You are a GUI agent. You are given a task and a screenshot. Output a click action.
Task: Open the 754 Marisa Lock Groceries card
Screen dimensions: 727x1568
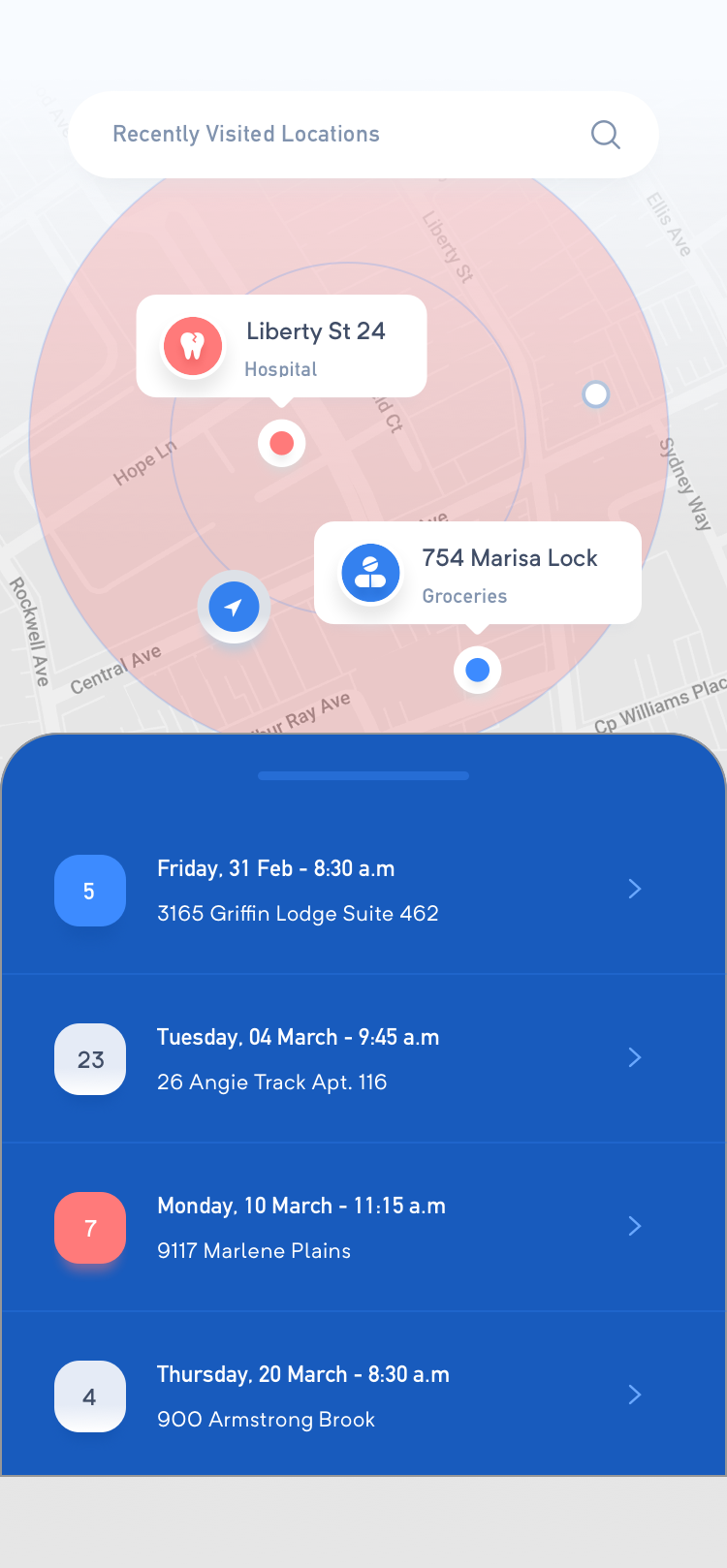pyautogui.click(x=478, y=573)
